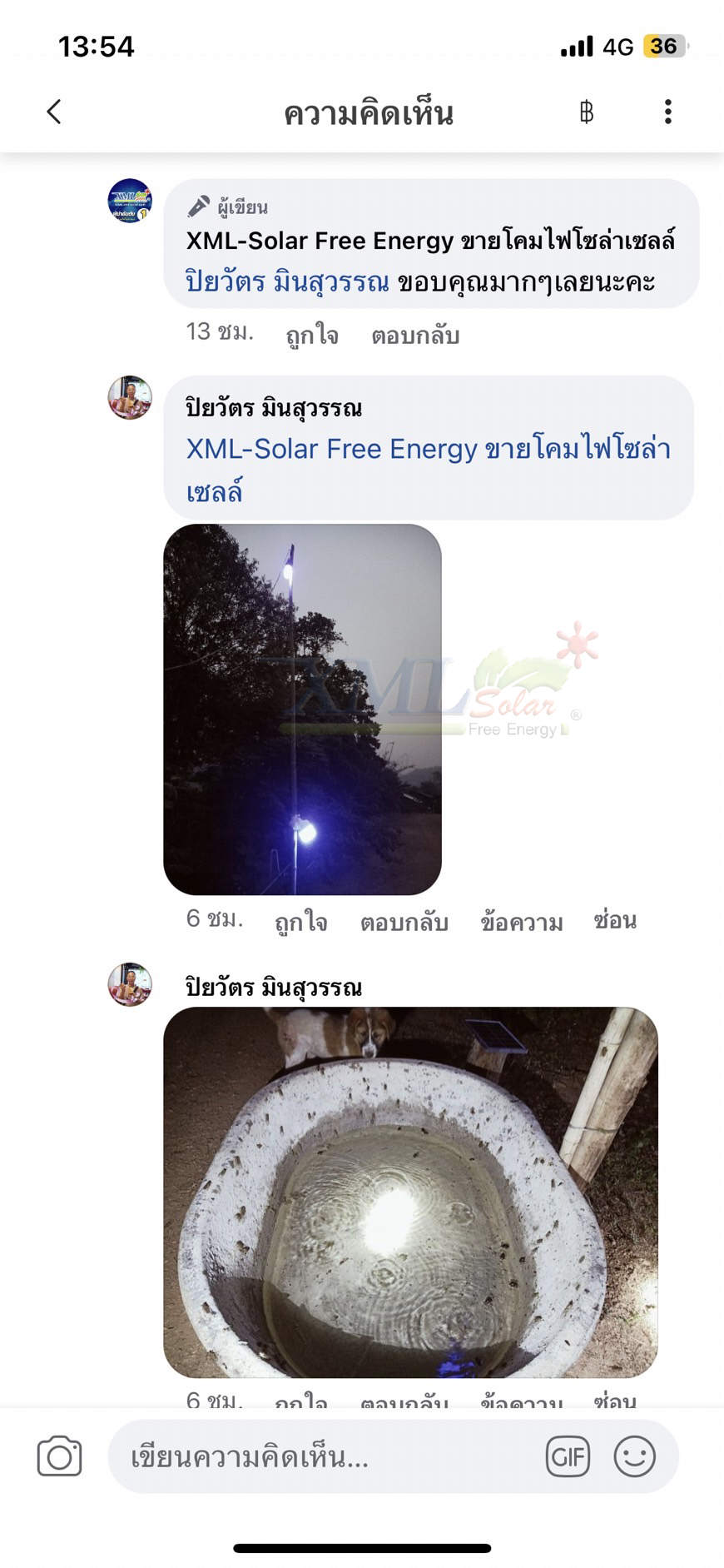Open the three-dot options menu
This screenshot has height=1568, width=724.
(667, 111)
